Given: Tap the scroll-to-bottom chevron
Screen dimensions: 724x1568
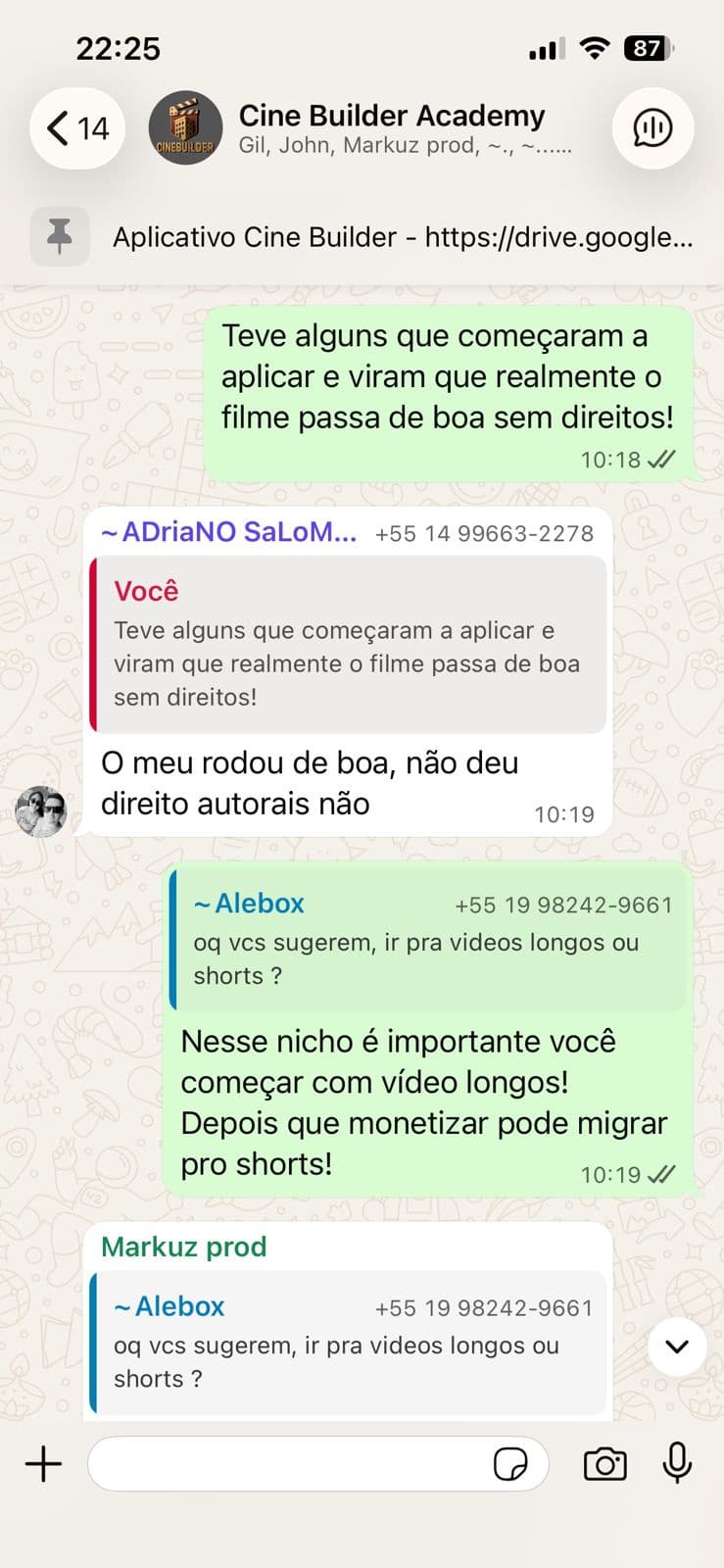Looking at the screenshot, I should (x=676, y=1347).
